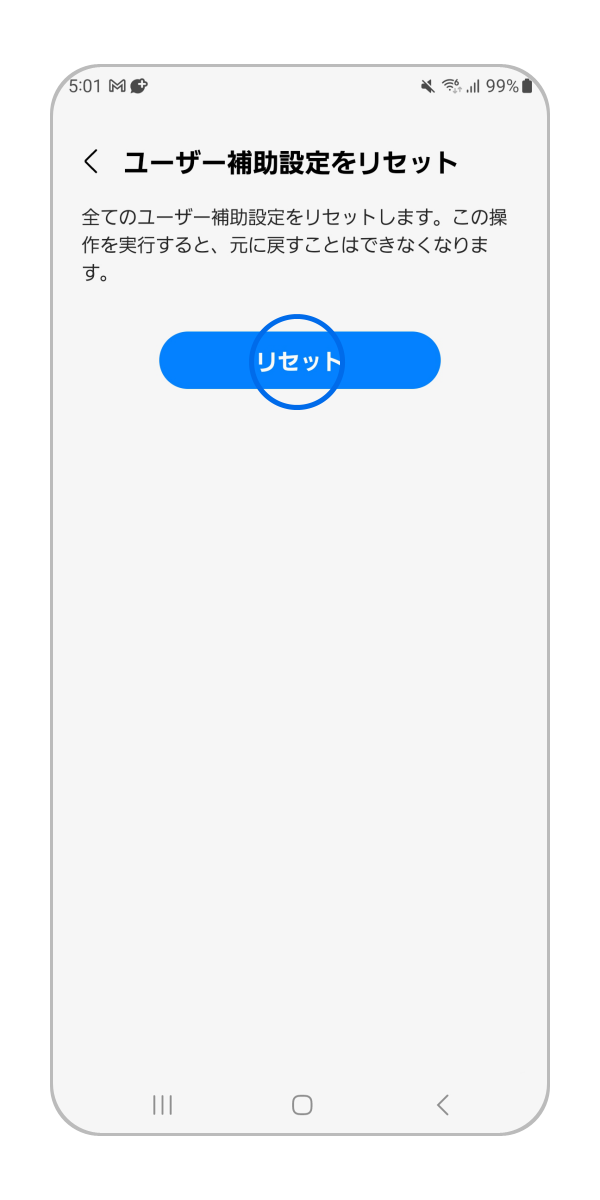Tap the back arrow beside the title
The image size is (600, 1200).
[92, 162]
